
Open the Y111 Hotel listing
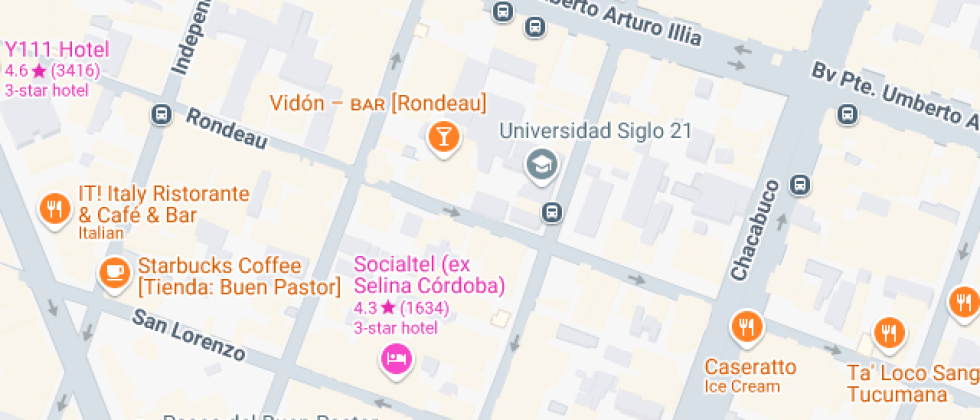click(x=55, y=50)
